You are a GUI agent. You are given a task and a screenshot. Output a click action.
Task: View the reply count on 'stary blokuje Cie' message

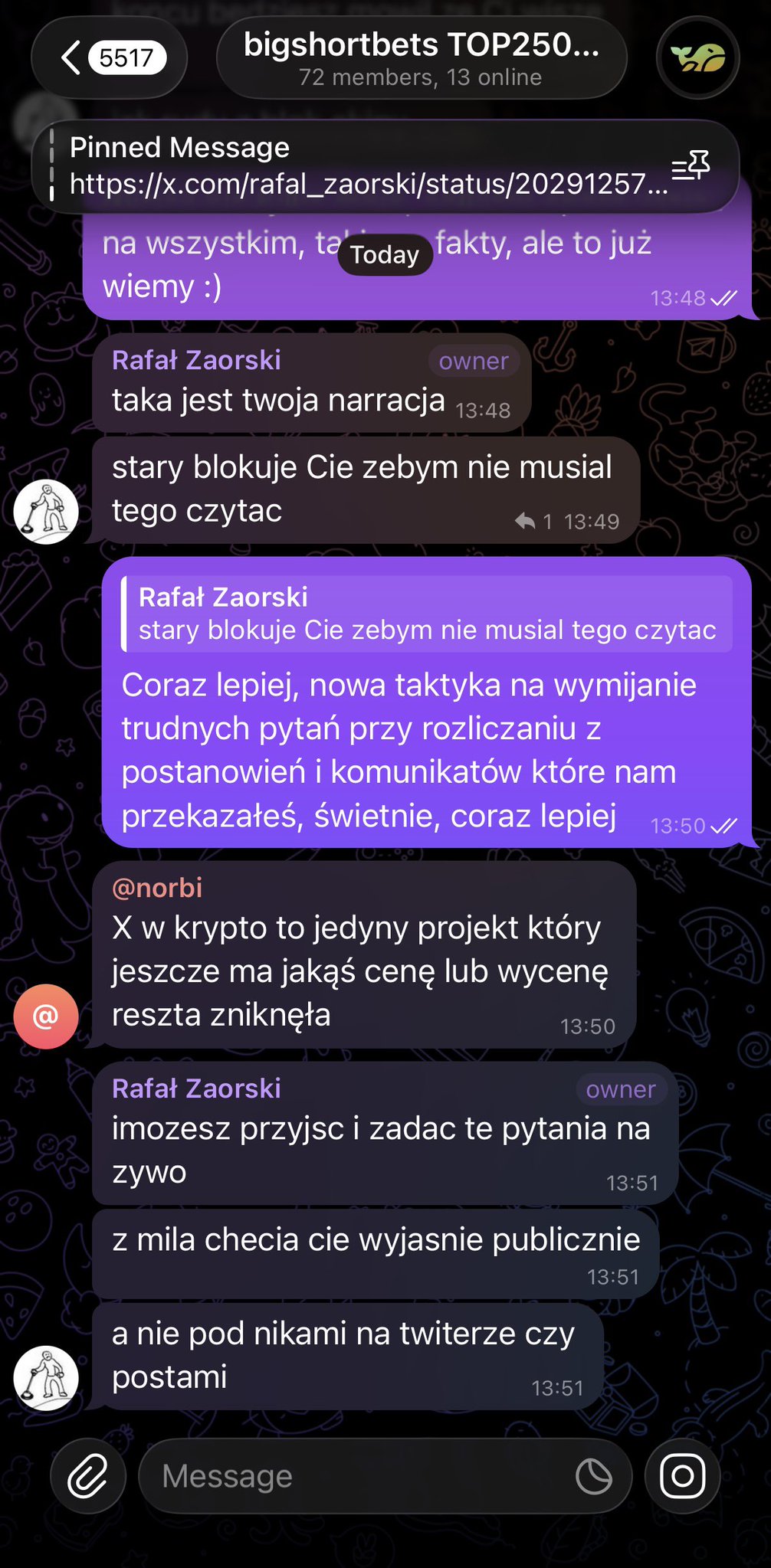(x=534, y=522)
